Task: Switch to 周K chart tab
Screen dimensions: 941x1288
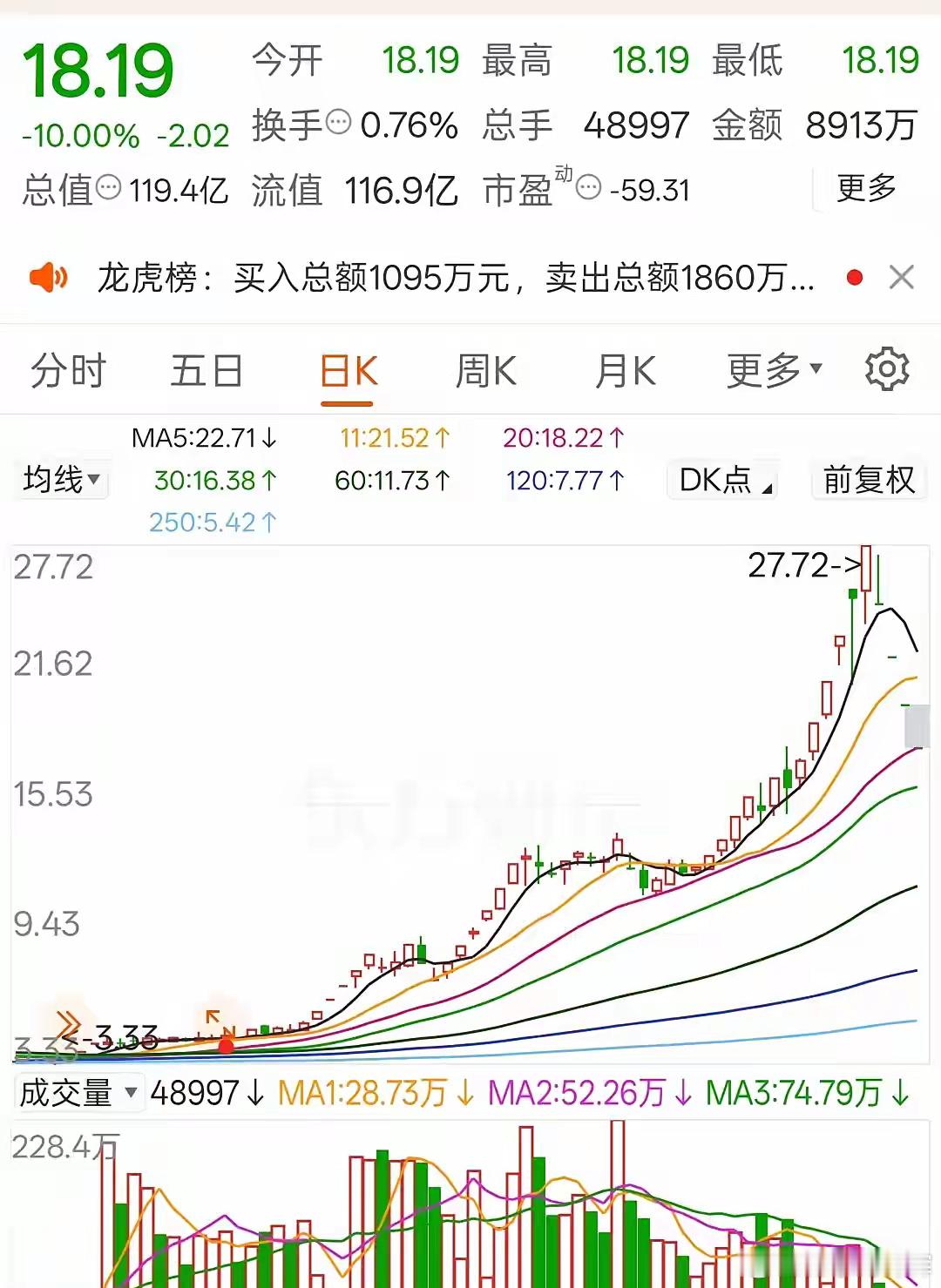Action: pyautogui.click(x=486, y=371)
